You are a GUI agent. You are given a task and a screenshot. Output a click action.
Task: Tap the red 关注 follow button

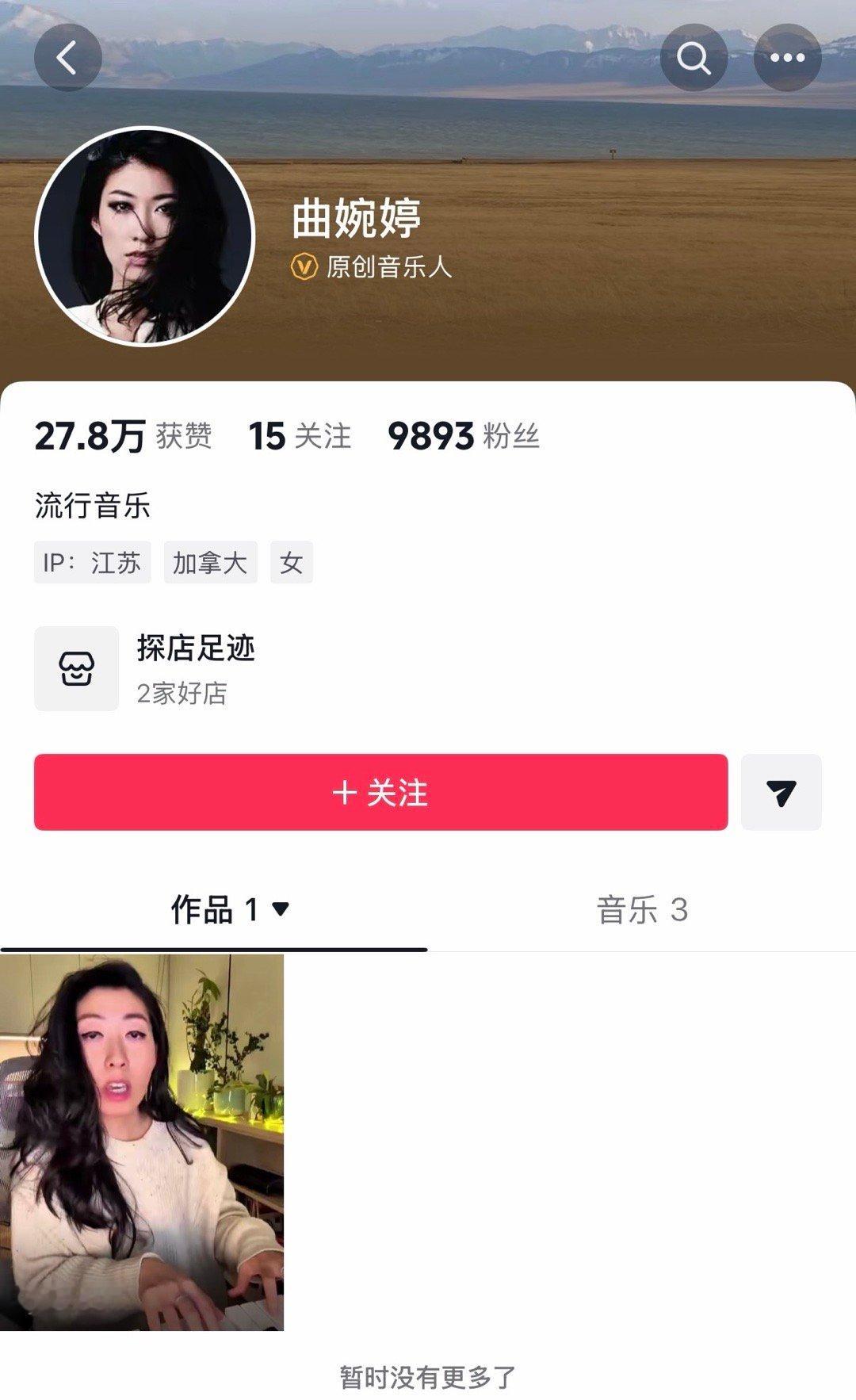(380, 792)
